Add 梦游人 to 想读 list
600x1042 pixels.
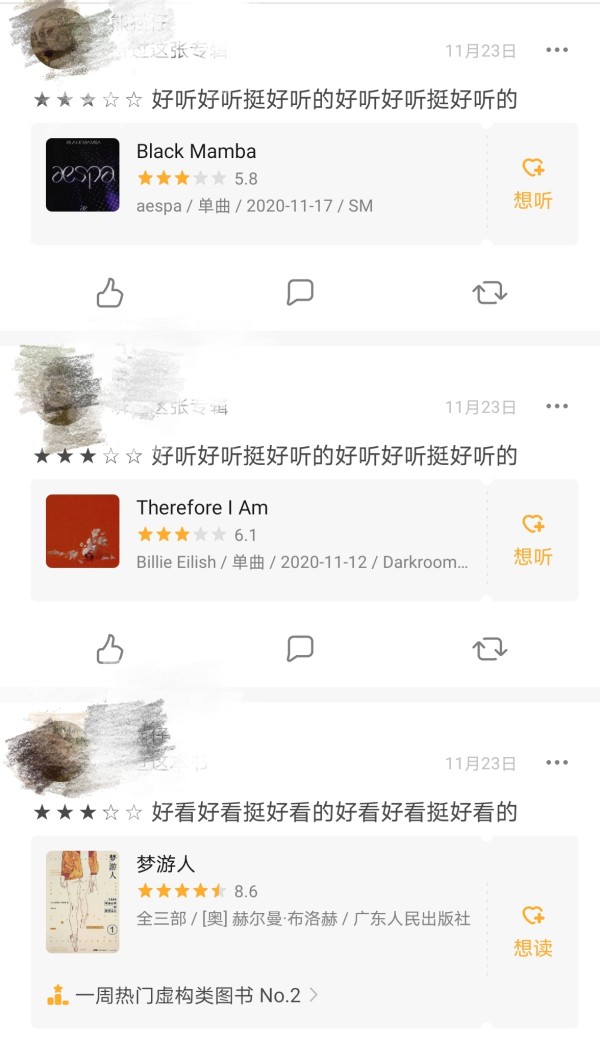pyautogui.click(x=533, y=930)
